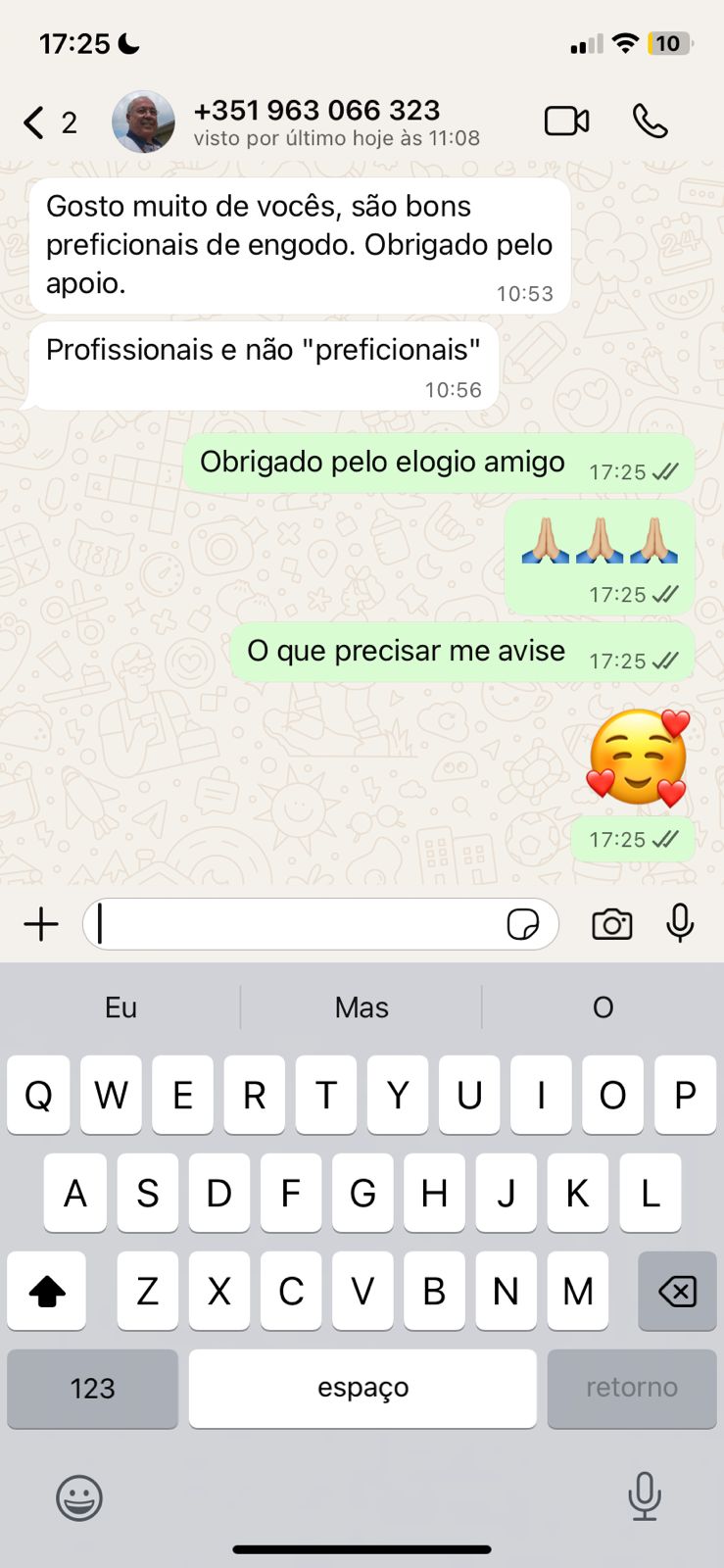
Task: Insert the suggested word "Mas"
Action: point(362,1007)
